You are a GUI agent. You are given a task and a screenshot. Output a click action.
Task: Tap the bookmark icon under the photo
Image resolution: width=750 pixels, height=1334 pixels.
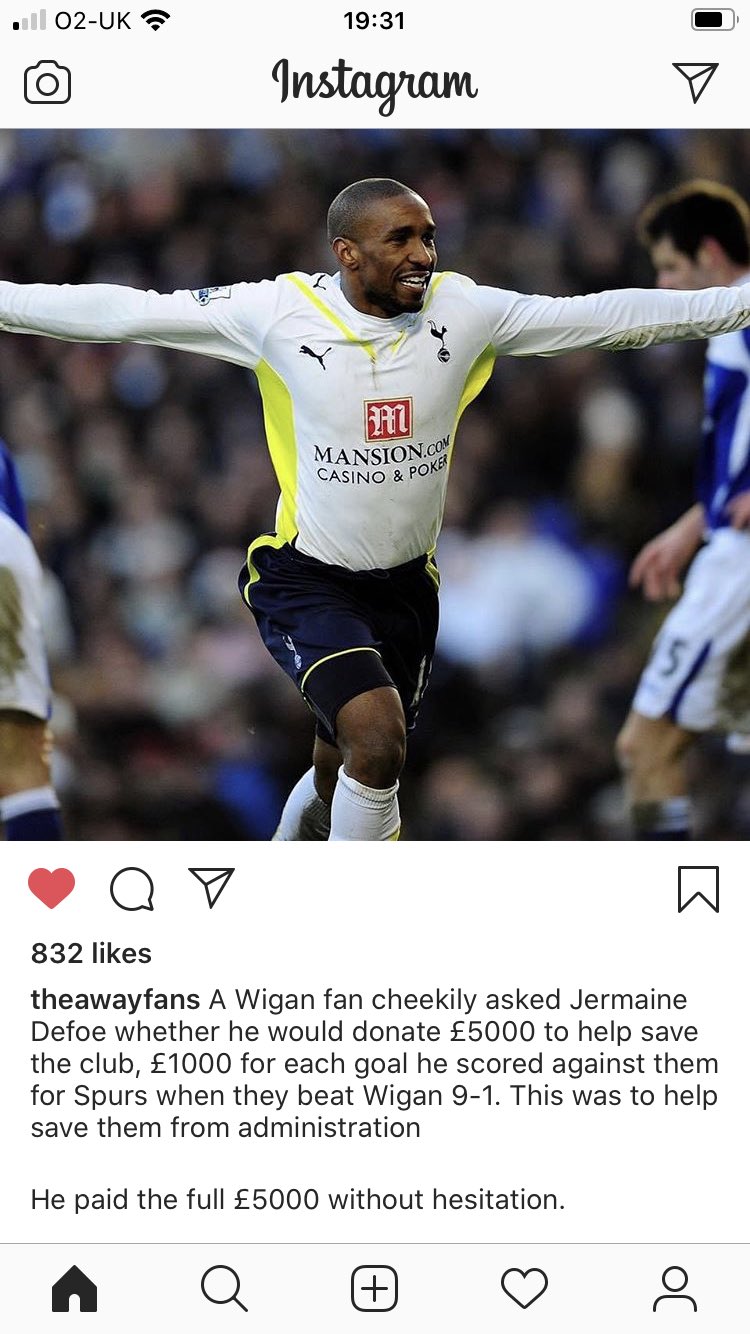pyautogui.click(x=698, y=888)
